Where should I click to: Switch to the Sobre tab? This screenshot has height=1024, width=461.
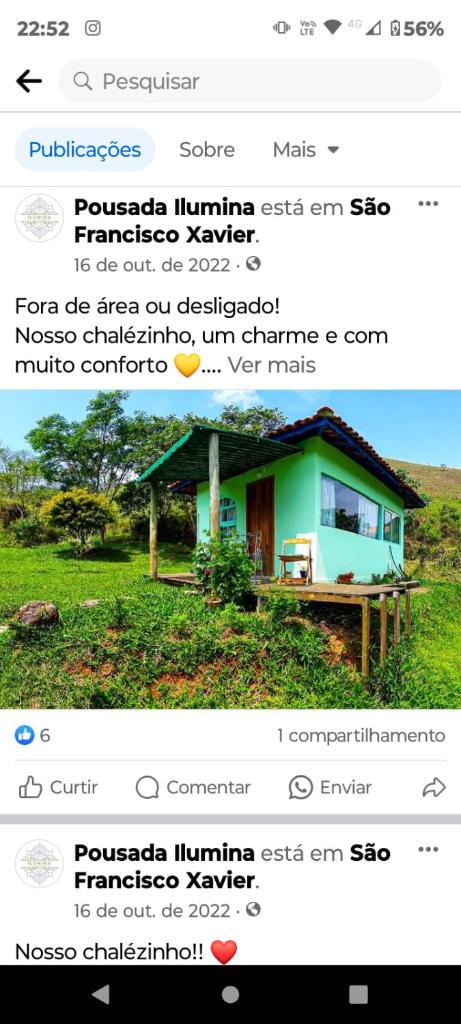207,150
